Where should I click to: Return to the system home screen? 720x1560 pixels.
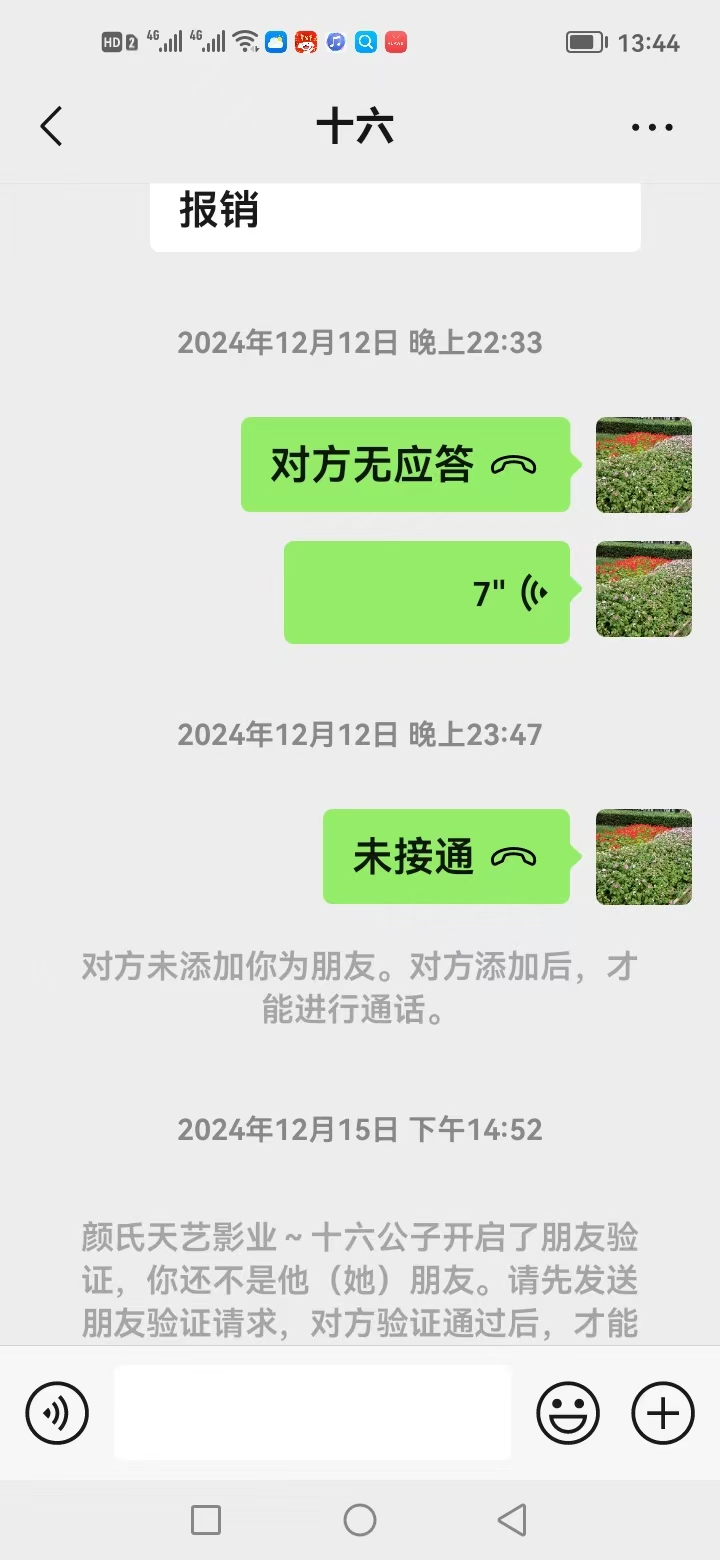[x=360, y=1520]
